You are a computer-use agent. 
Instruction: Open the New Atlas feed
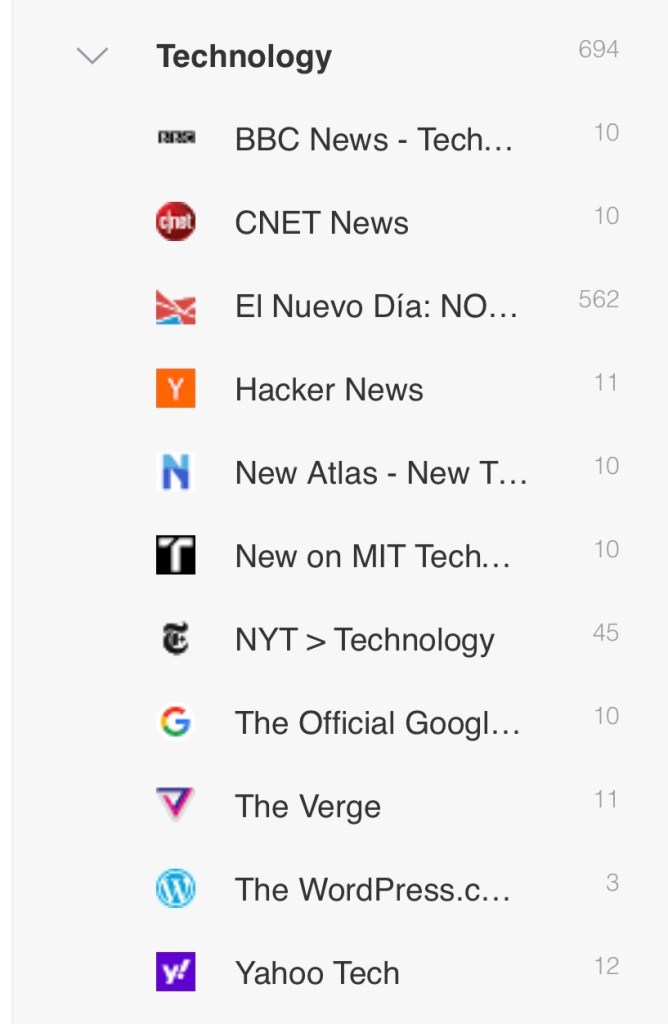coord(380,473)
